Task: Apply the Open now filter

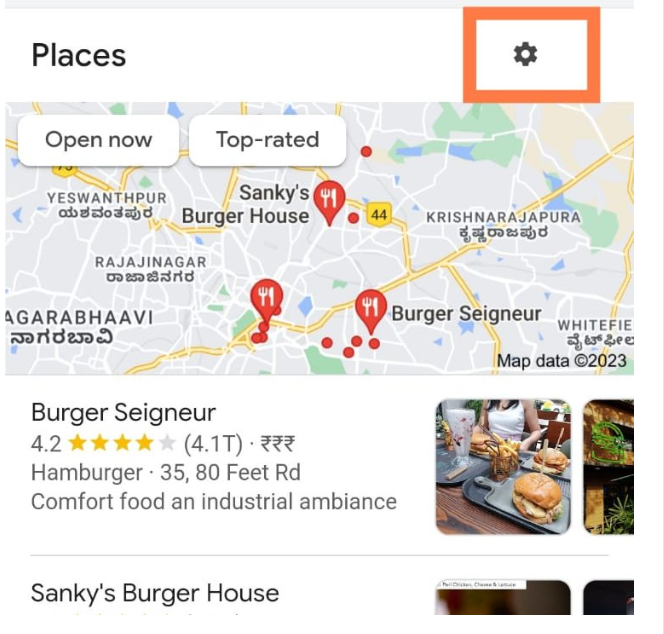Action: point(98,140)
